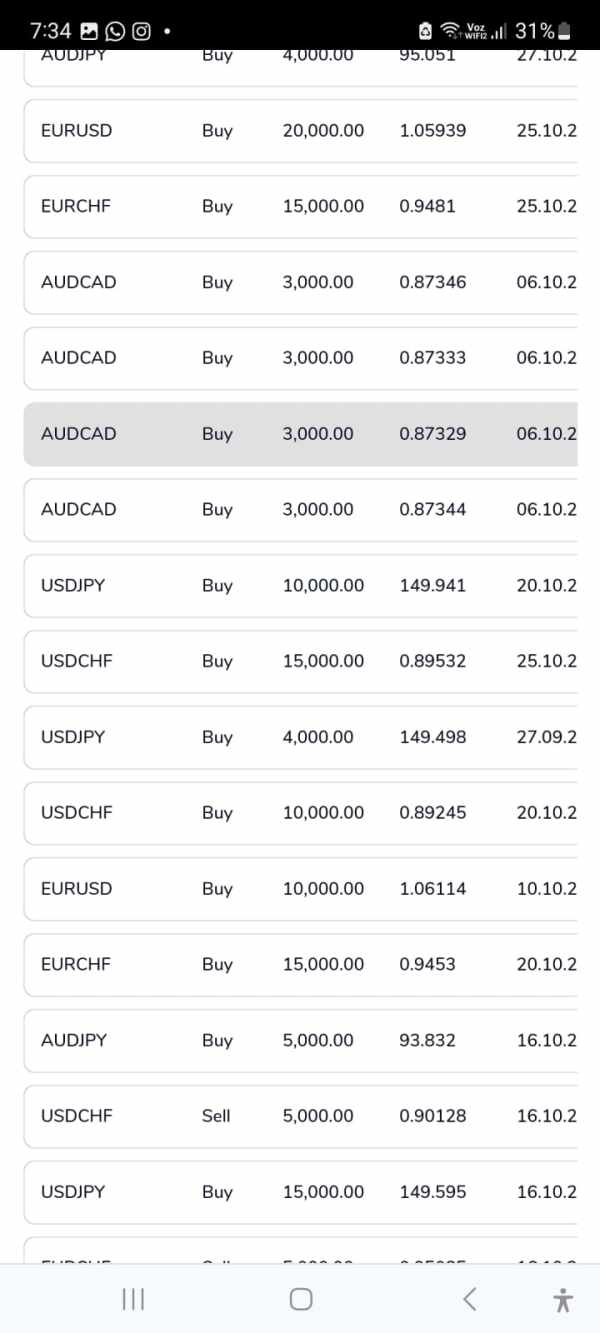This screenshot has height=1333, width=600.
Task: Open the USDCHF Sell trade at 0.90128
Action: [301, 1116]
